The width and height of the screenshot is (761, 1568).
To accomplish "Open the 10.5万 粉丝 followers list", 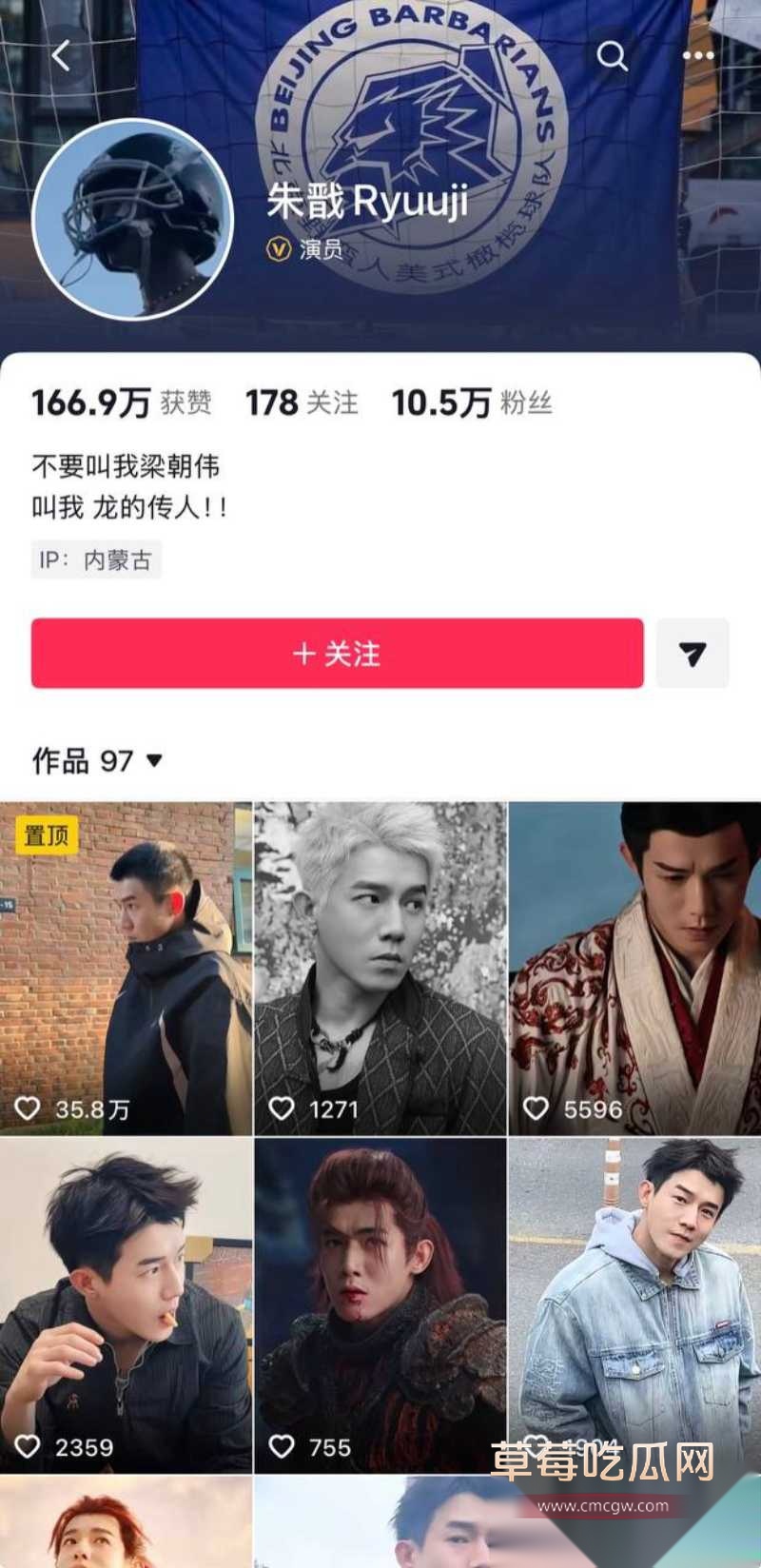I will coord(472,402).
